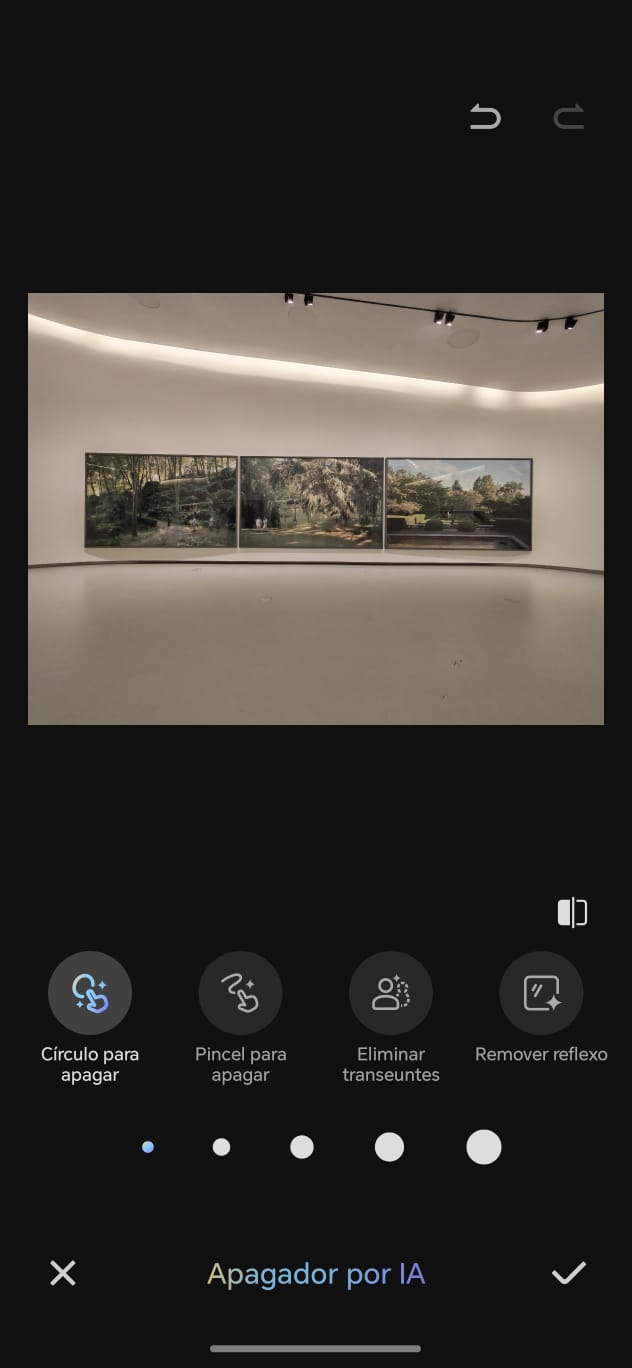Pick the second smallest brush size dot
This screenshot has width=632, height=1368.
click(222, 1147)
